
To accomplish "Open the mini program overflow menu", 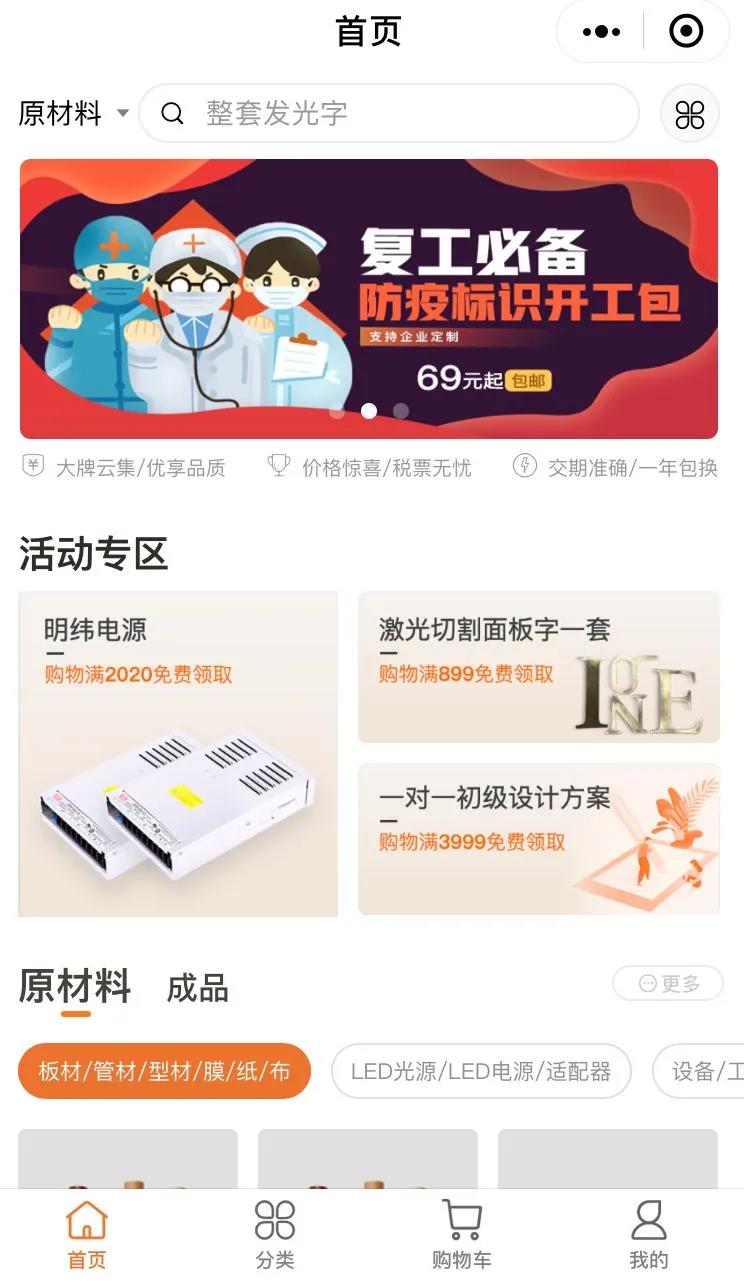I will tap(601, 32).
